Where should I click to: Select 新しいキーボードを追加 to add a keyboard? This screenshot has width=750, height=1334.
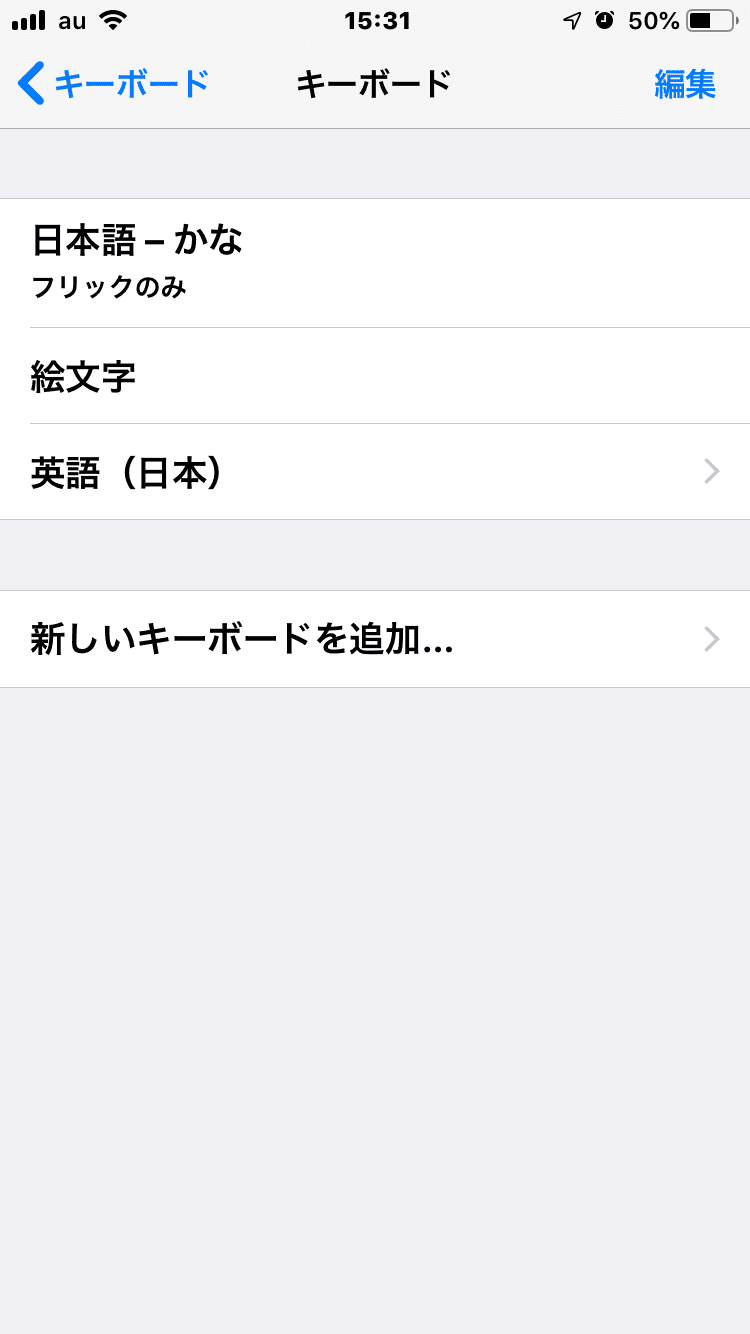(375, 639)
